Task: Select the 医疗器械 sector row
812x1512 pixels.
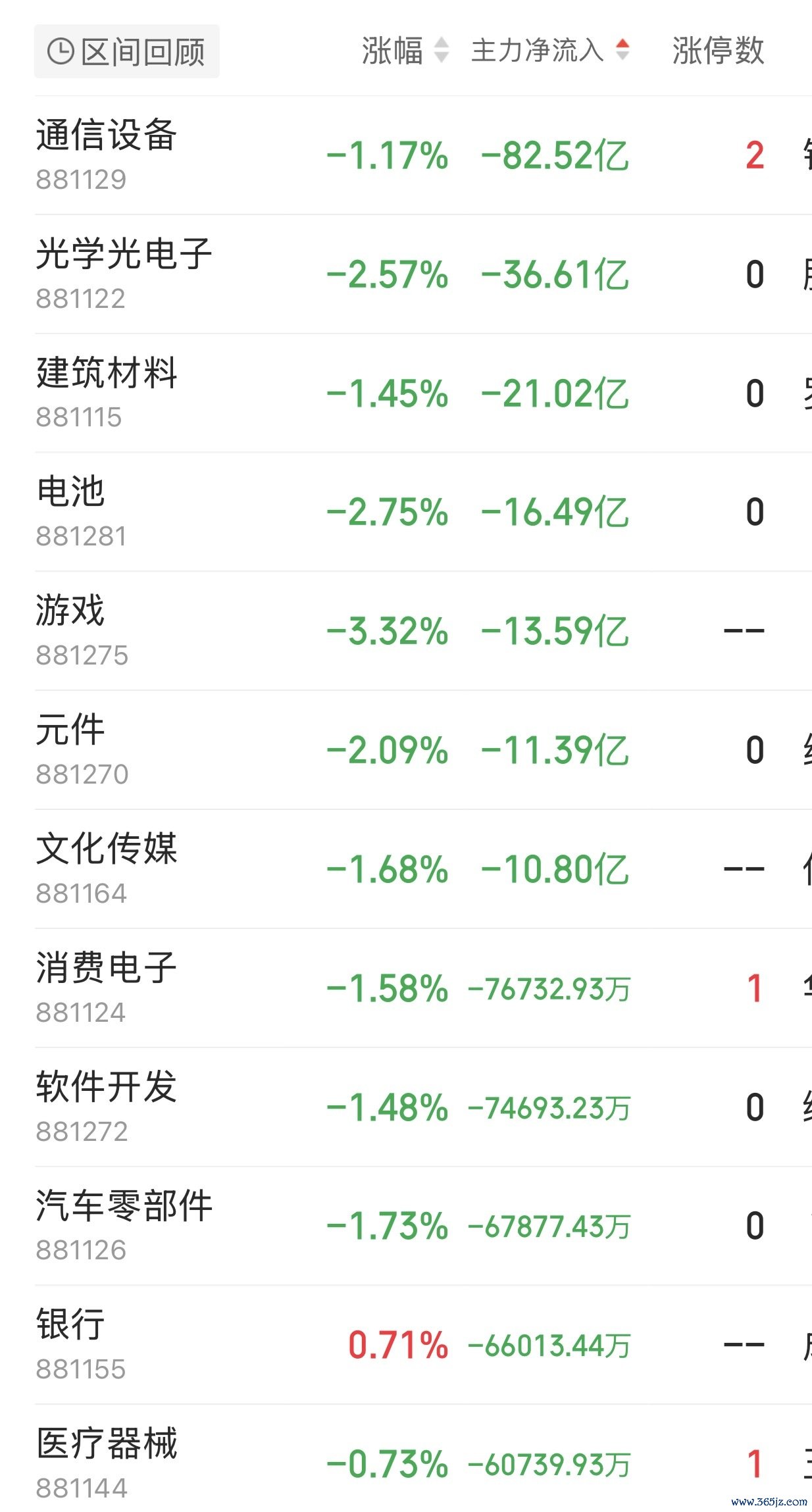Action: point(423,1458)
